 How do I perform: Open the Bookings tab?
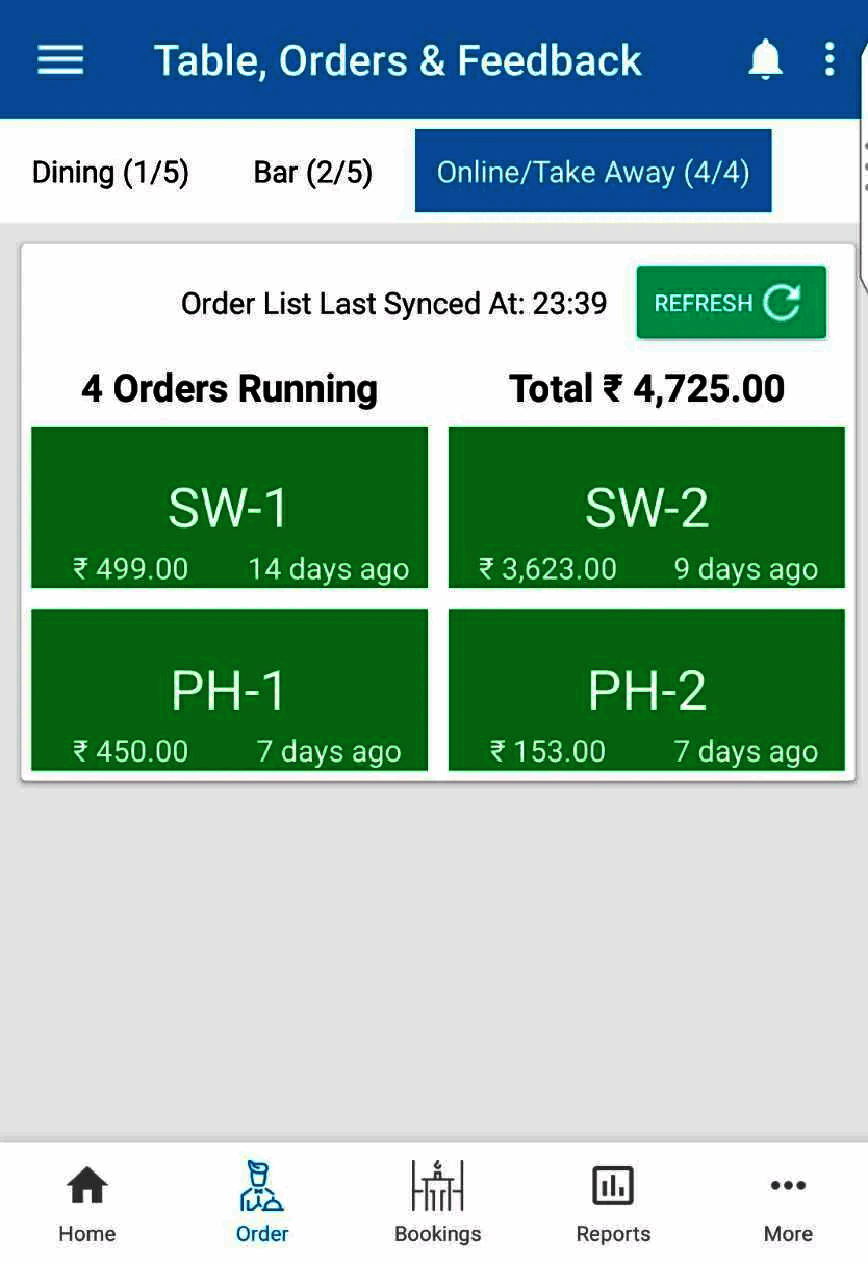coord(438,1203)
